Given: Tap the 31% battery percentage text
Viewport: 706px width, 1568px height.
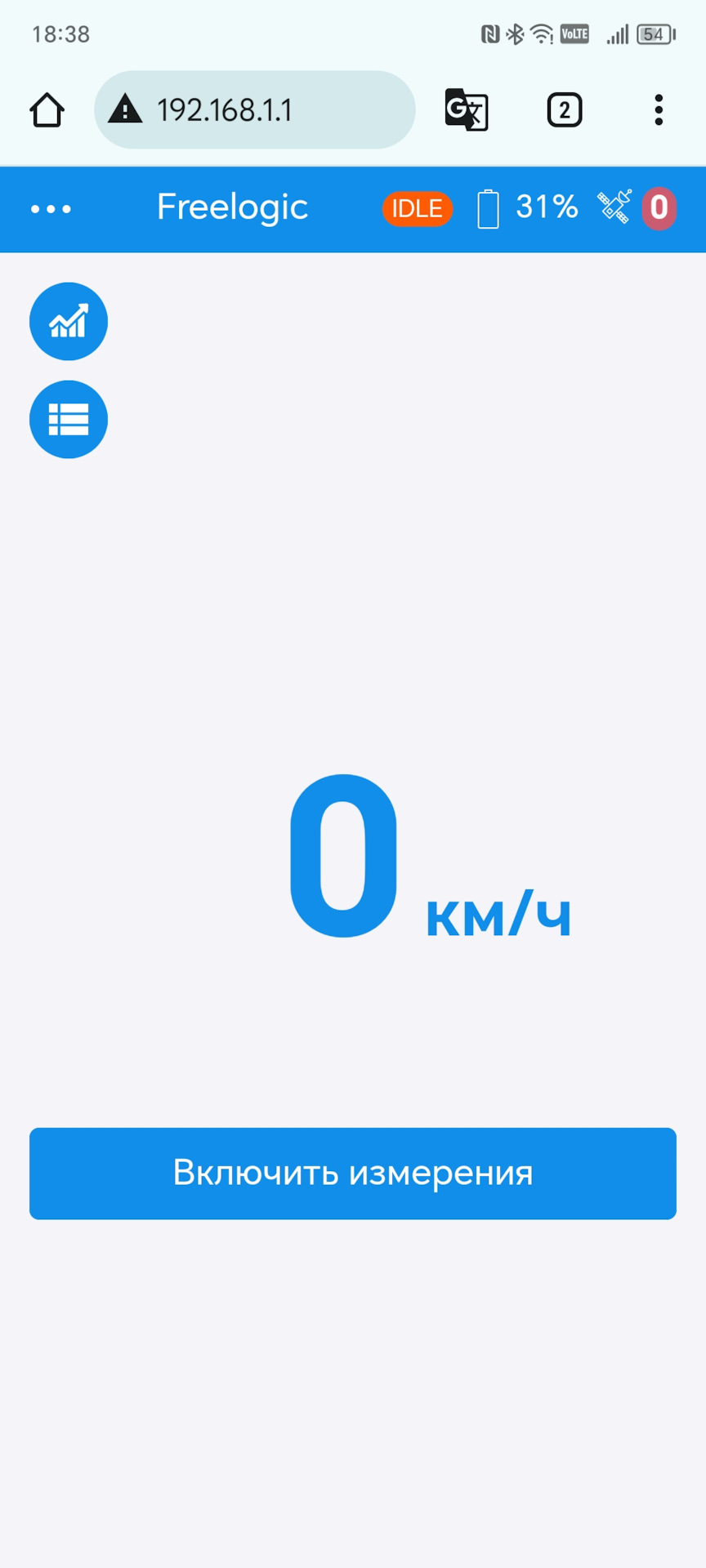Looking at the screenshot, I should point(546,208).
